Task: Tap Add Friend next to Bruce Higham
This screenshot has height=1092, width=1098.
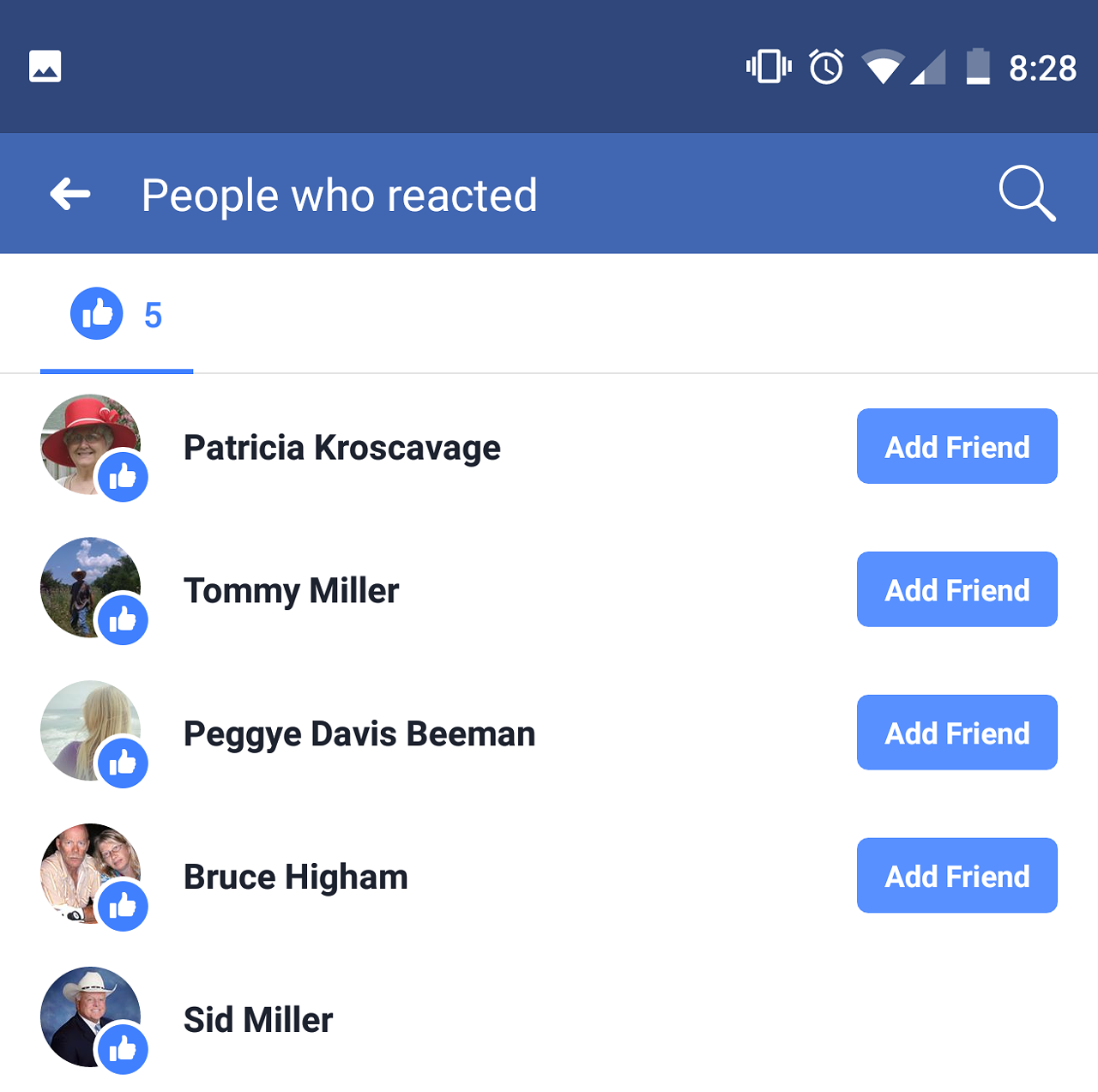Action: pyautogui.click(x=956, y=876)
